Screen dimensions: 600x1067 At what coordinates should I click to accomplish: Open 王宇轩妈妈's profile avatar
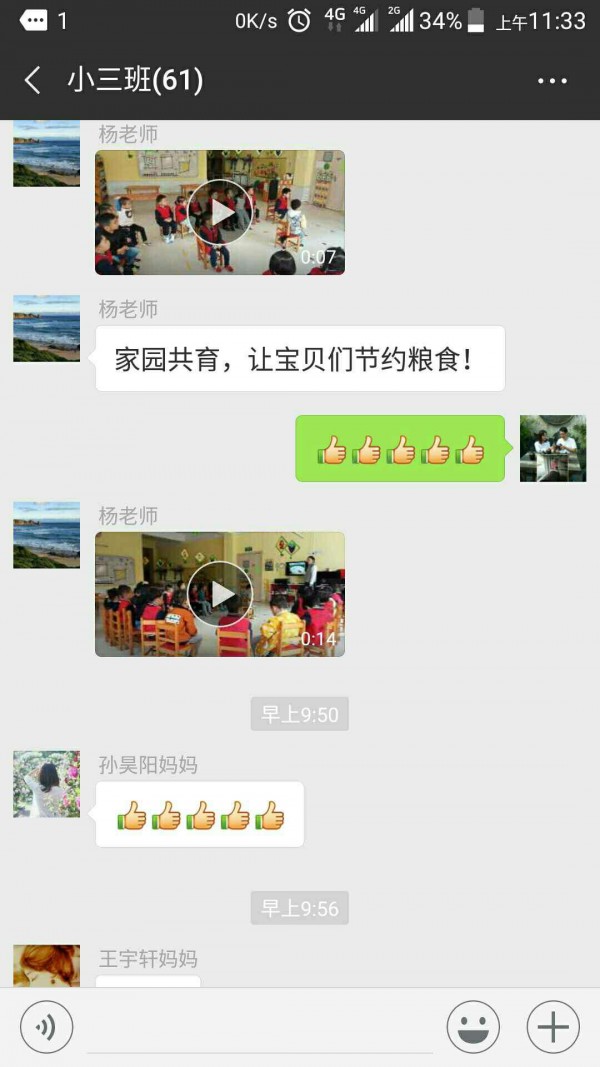(46, 966)
